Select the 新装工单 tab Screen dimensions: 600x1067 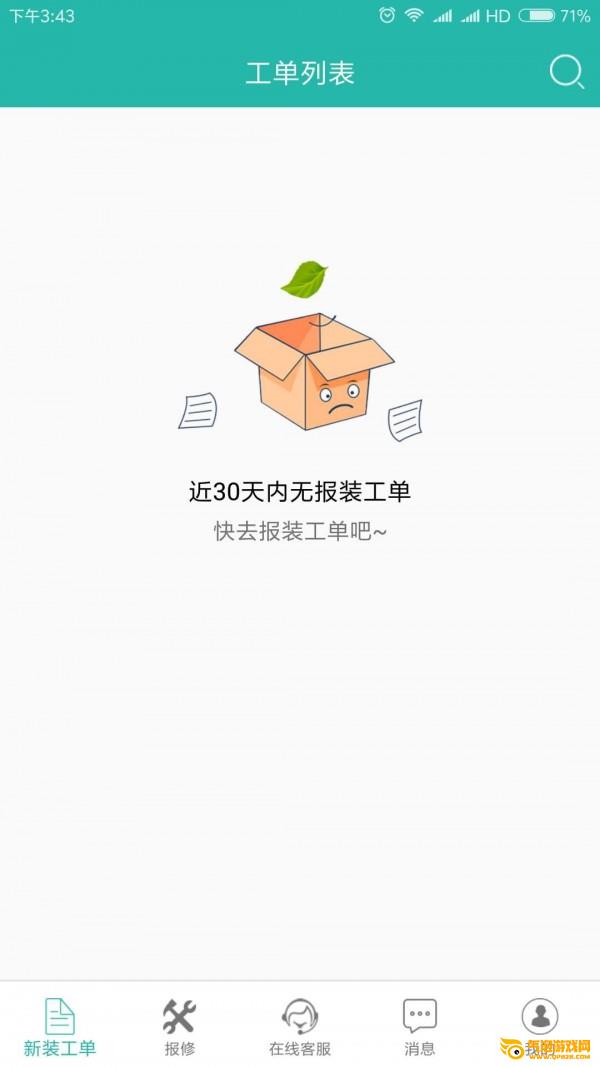coord(60,1027)
